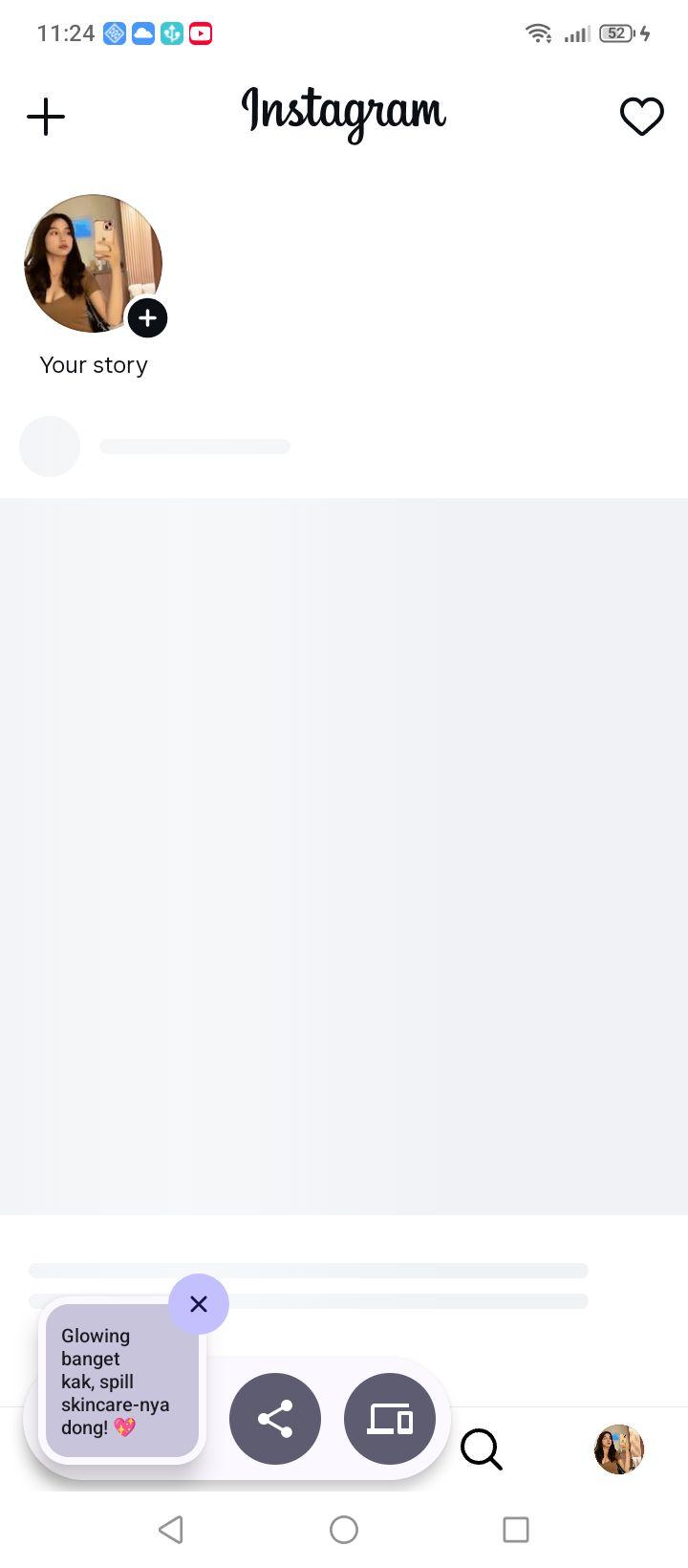The image size is (688, 1568).
Task: Open recent apps from the navigation bar
Action: 516,1529
